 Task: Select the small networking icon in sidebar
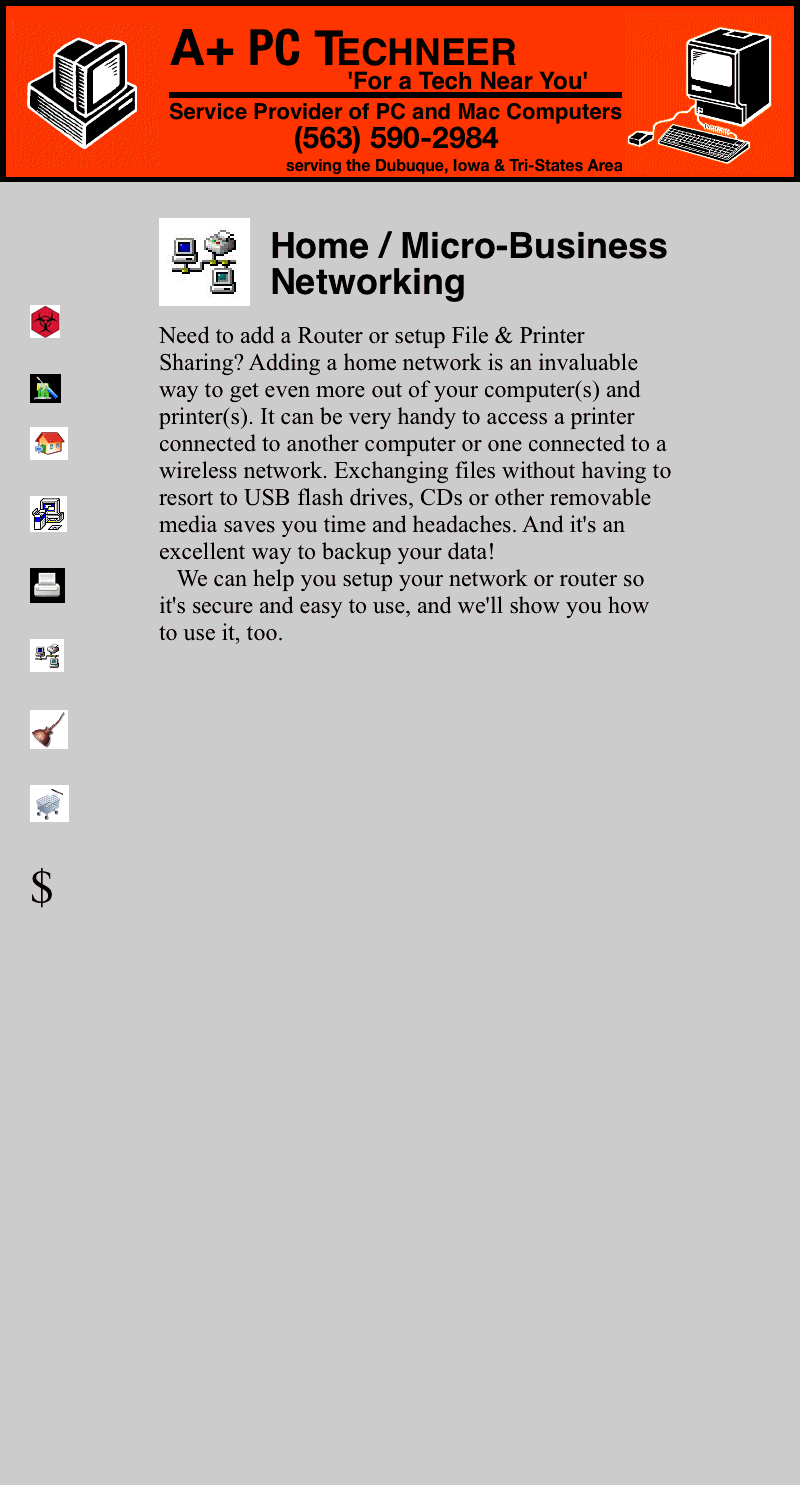click(47, 655)
